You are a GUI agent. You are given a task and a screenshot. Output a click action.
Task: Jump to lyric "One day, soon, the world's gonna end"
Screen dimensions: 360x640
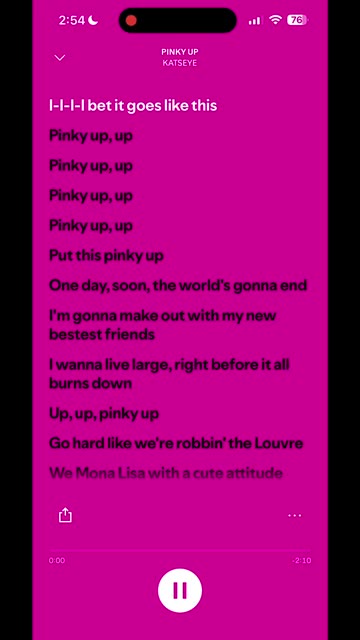coord(178,286)
